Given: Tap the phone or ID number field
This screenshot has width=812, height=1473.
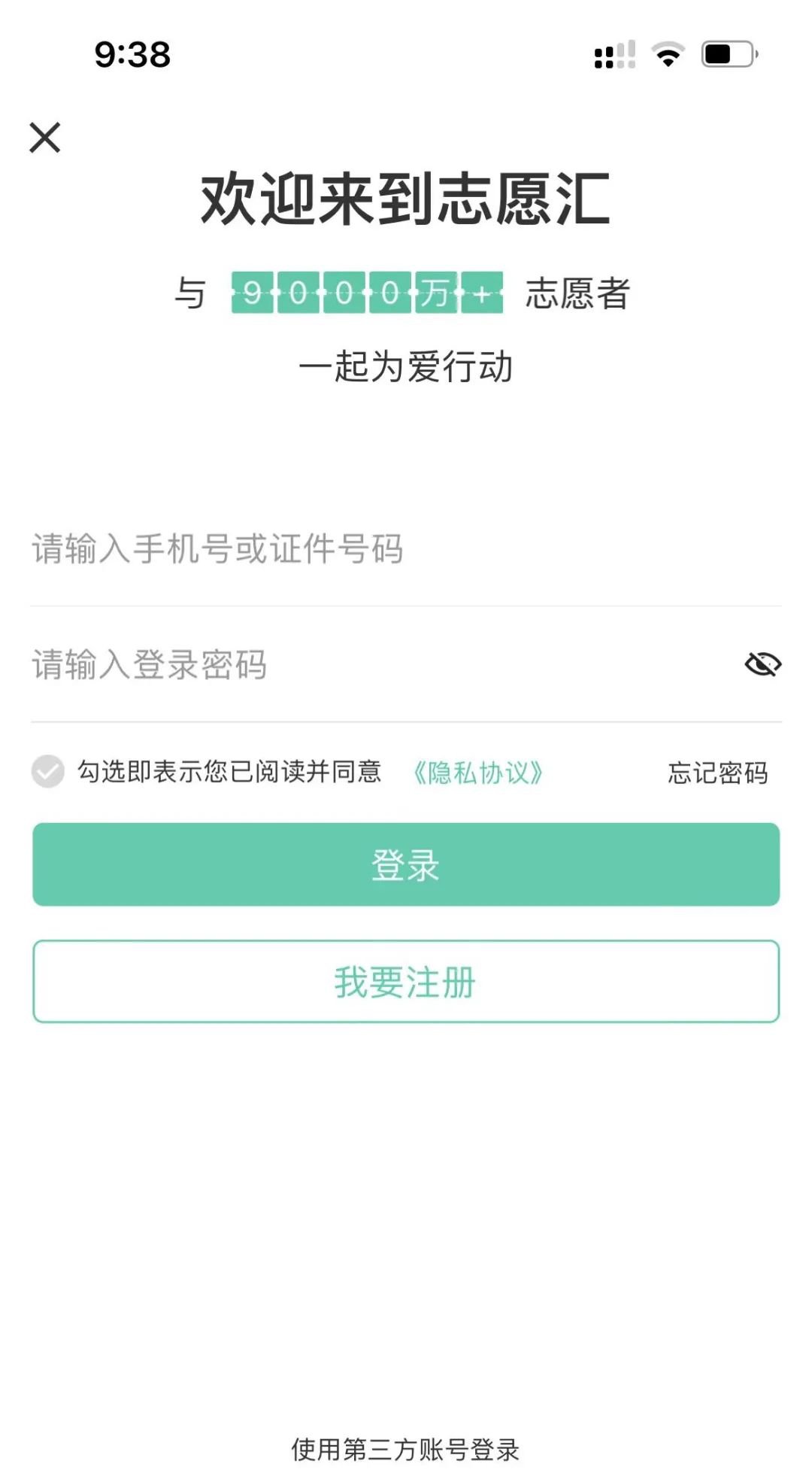Looking at the screenshot, I should click(x=406, y=549).
